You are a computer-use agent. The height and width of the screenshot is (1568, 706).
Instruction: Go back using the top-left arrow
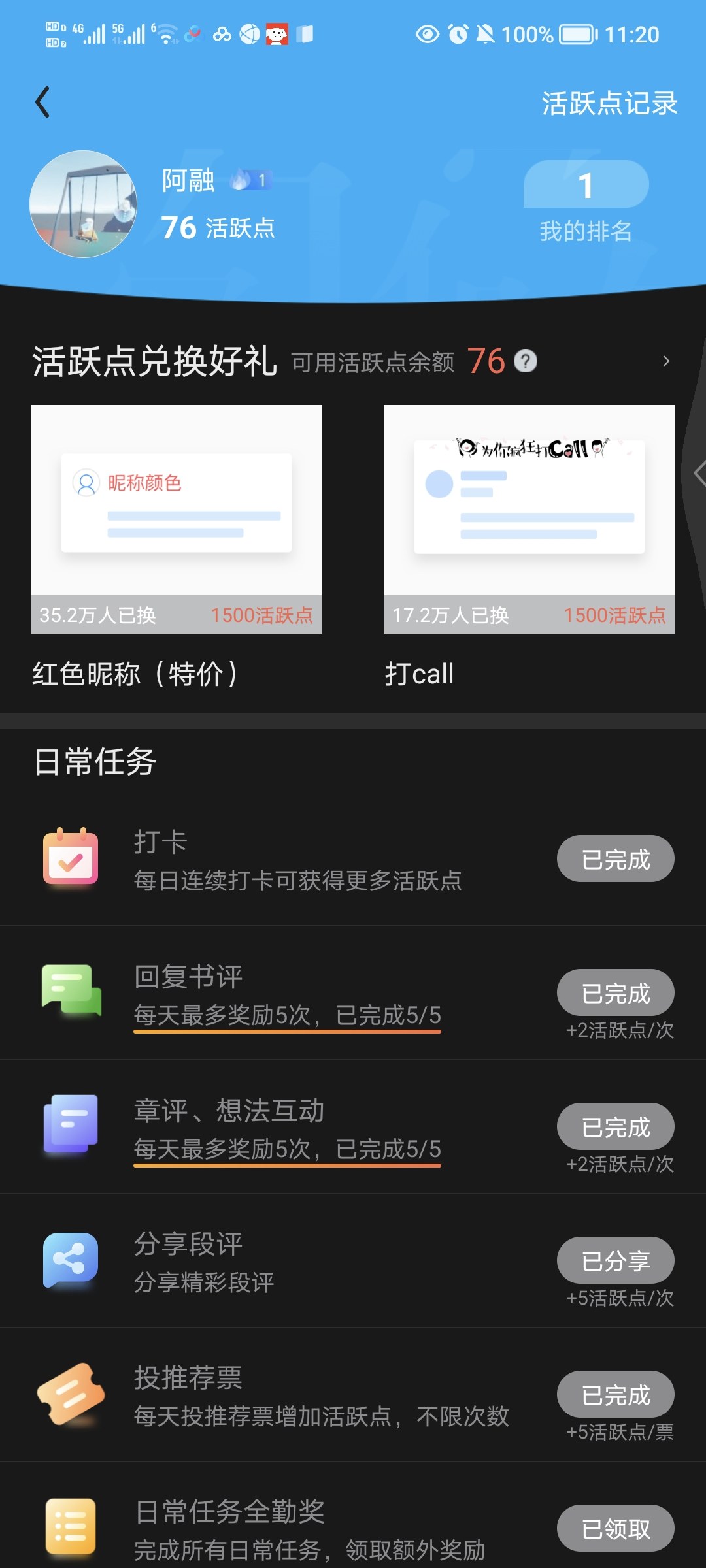[x=43, y=103]
